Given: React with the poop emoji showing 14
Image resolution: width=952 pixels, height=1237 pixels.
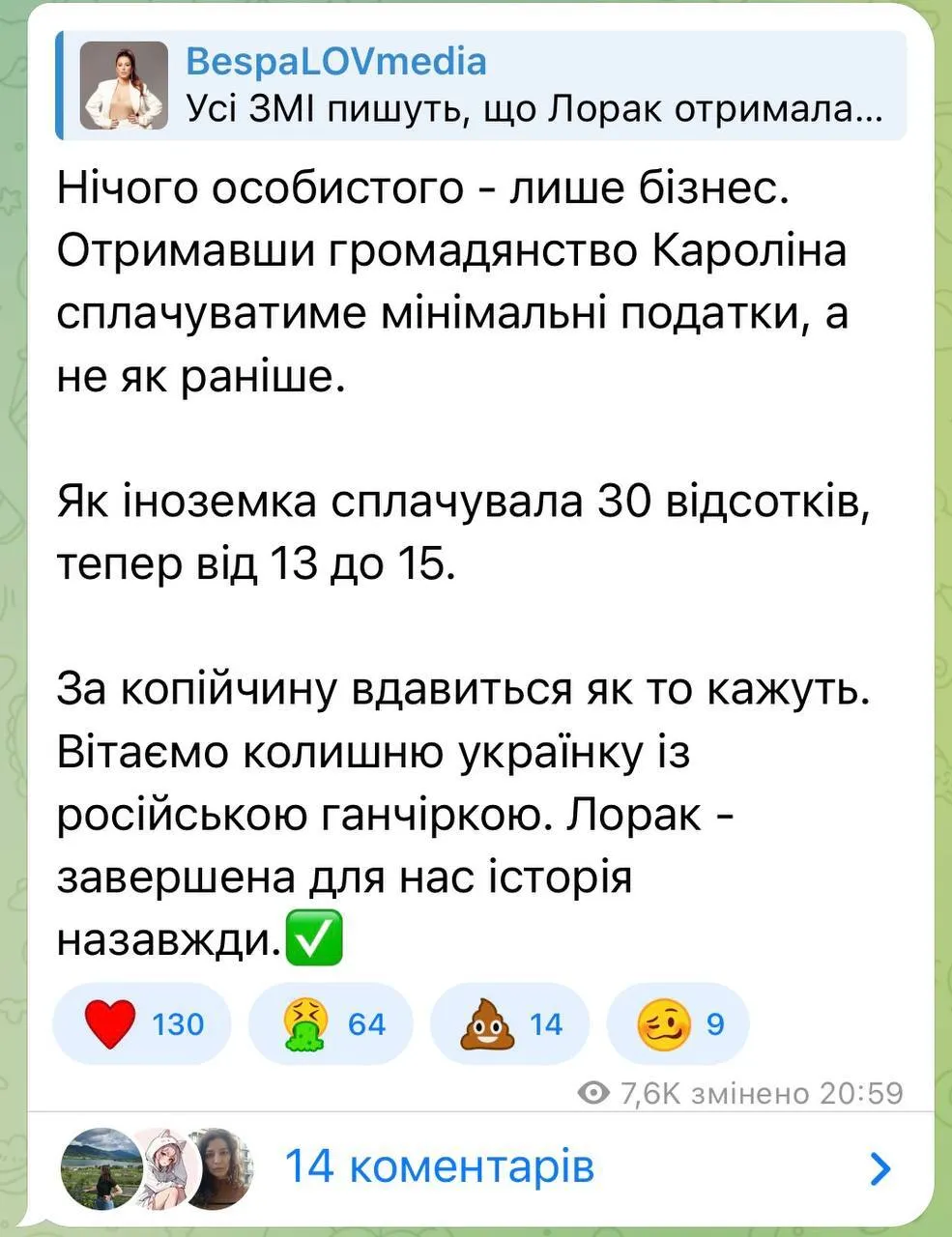Looking at the screenshot, I should (509, 1023).
